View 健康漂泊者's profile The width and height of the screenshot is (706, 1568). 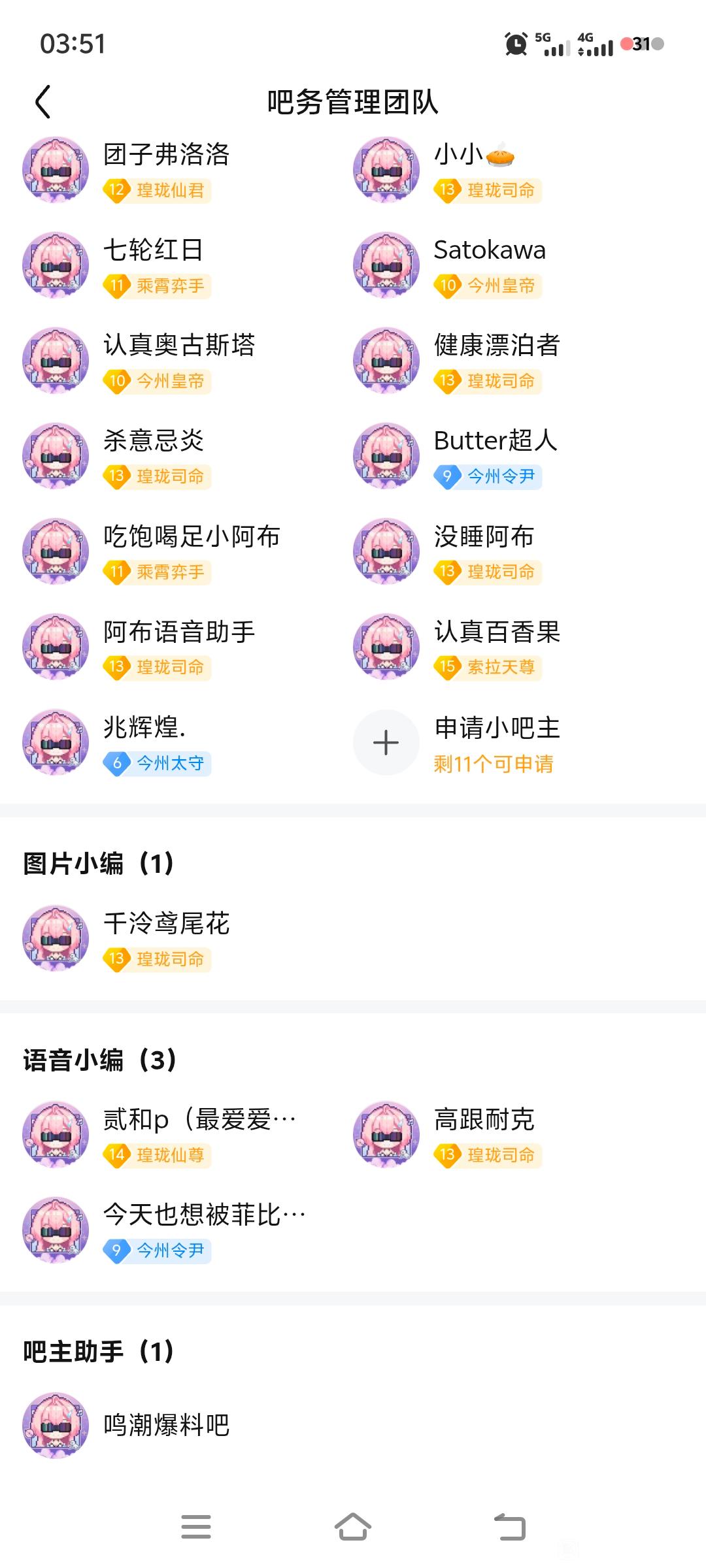[x=497, y=346]
